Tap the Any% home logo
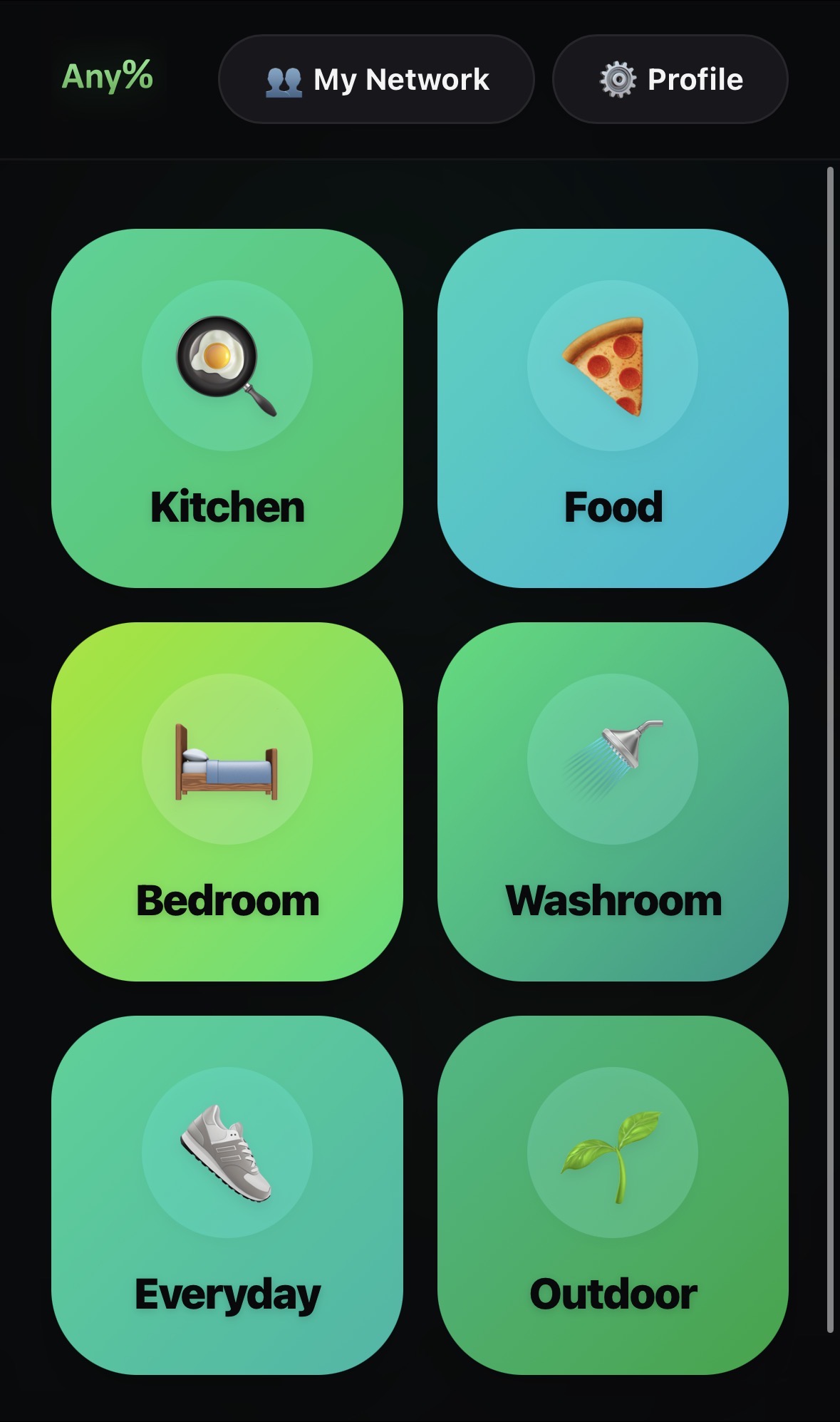 pos(108,76)
